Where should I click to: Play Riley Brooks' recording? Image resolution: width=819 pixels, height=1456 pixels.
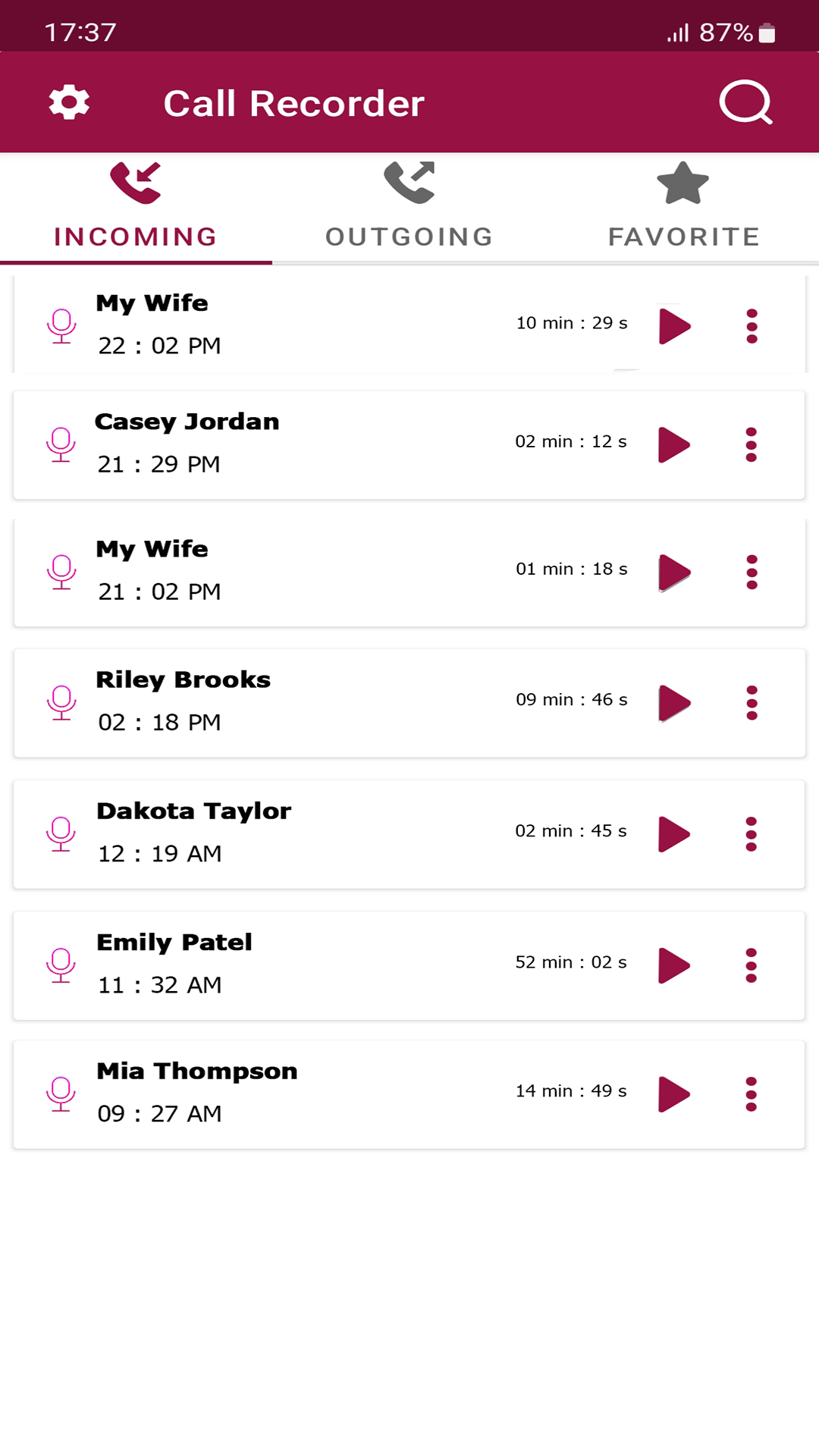tap(674, 703)
